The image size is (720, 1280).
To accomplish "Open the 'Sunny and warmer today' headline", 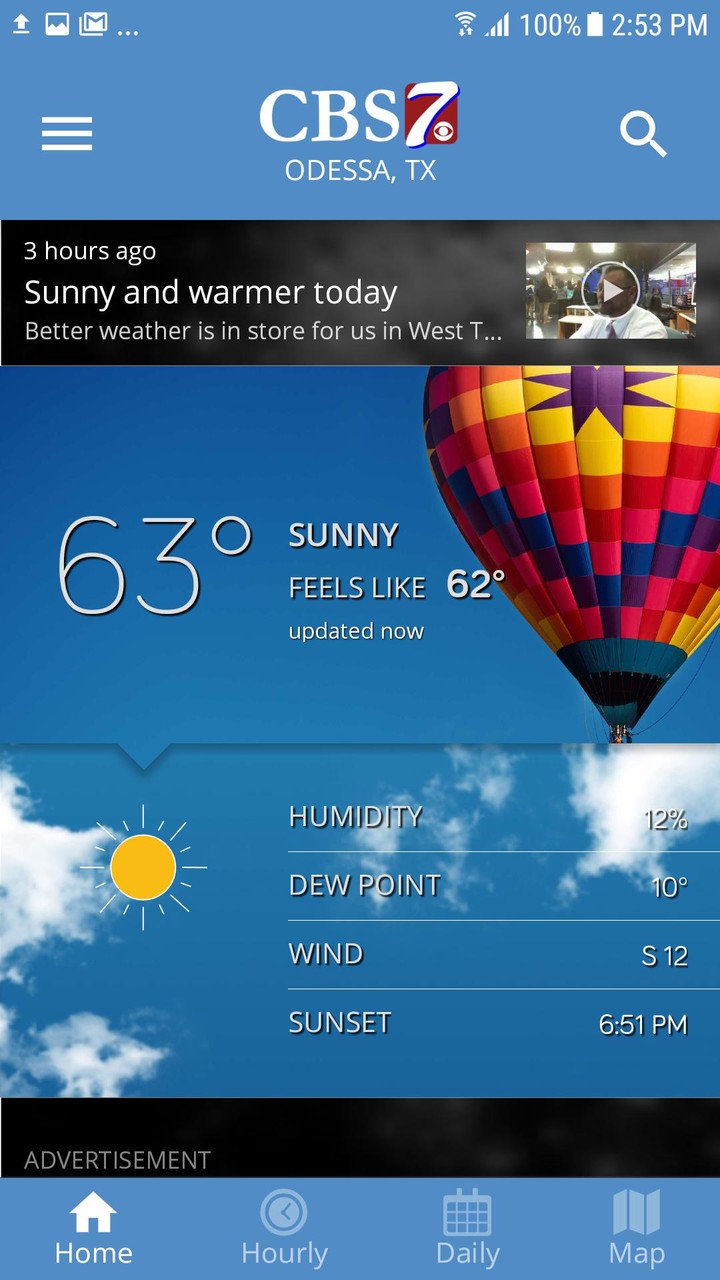I will point(212,292).
